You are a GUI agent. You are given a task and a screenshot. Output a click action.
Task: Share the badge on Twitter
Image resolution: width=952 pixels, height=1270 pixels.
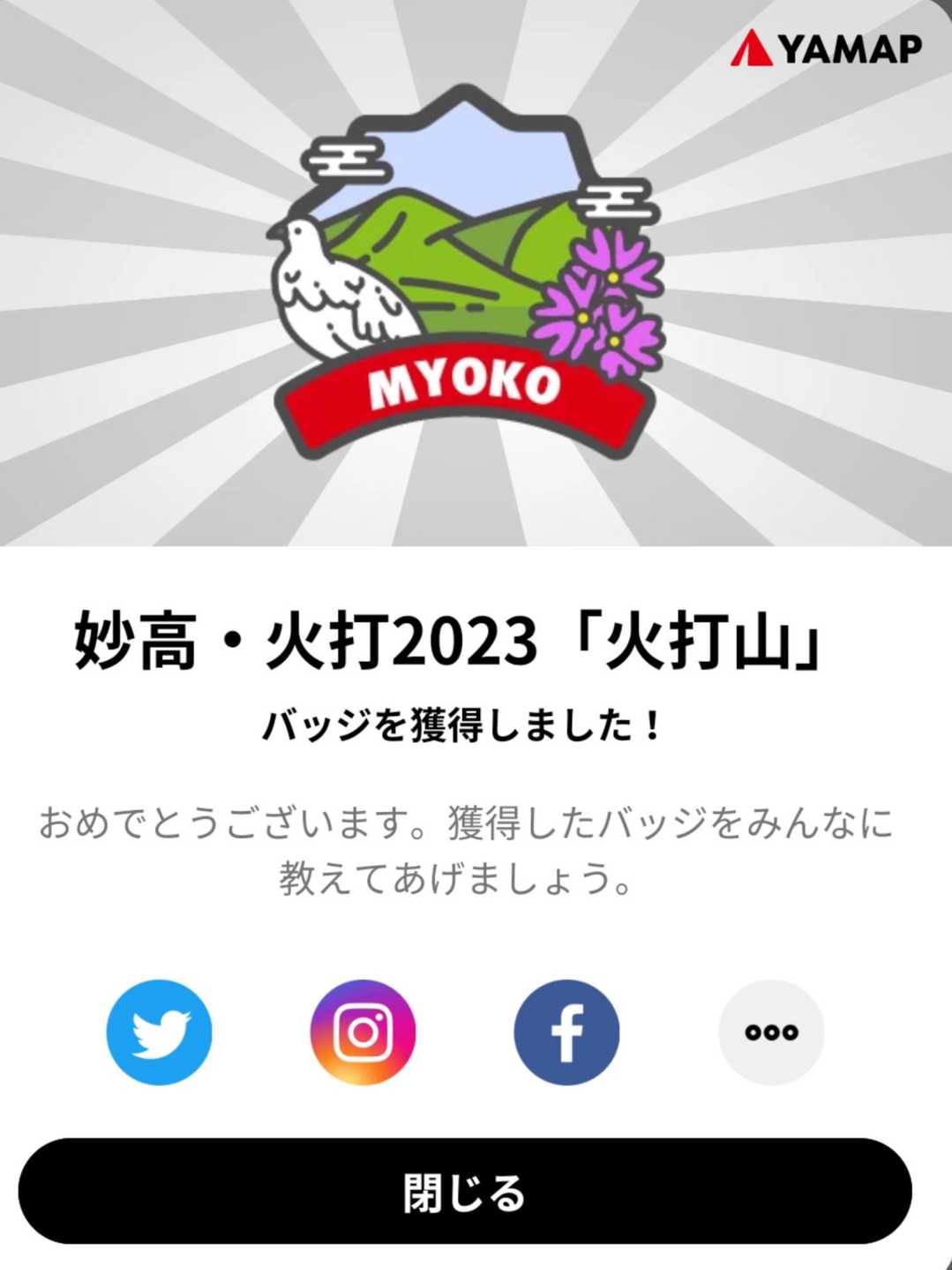point(159,1032)
